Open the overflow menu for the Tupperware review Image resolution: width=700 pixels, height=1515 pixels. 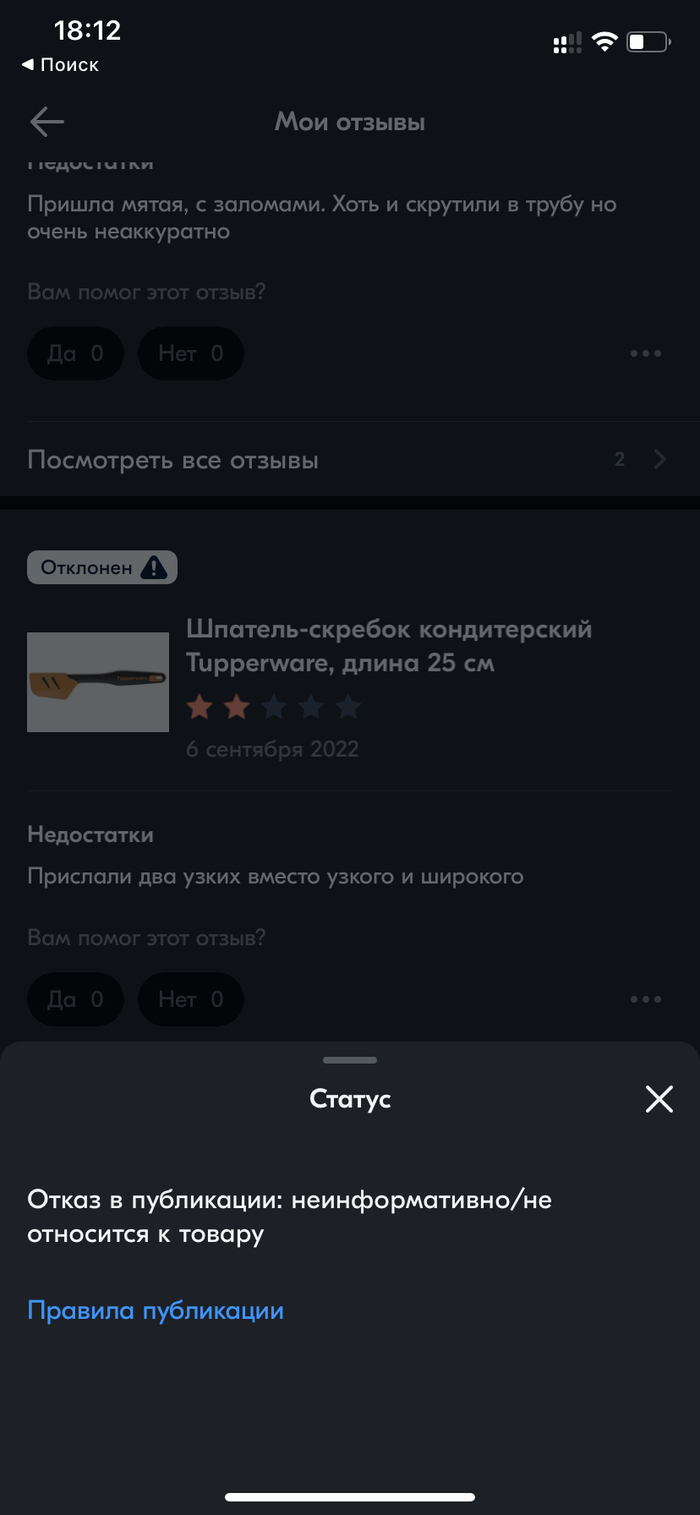point(645,999)
